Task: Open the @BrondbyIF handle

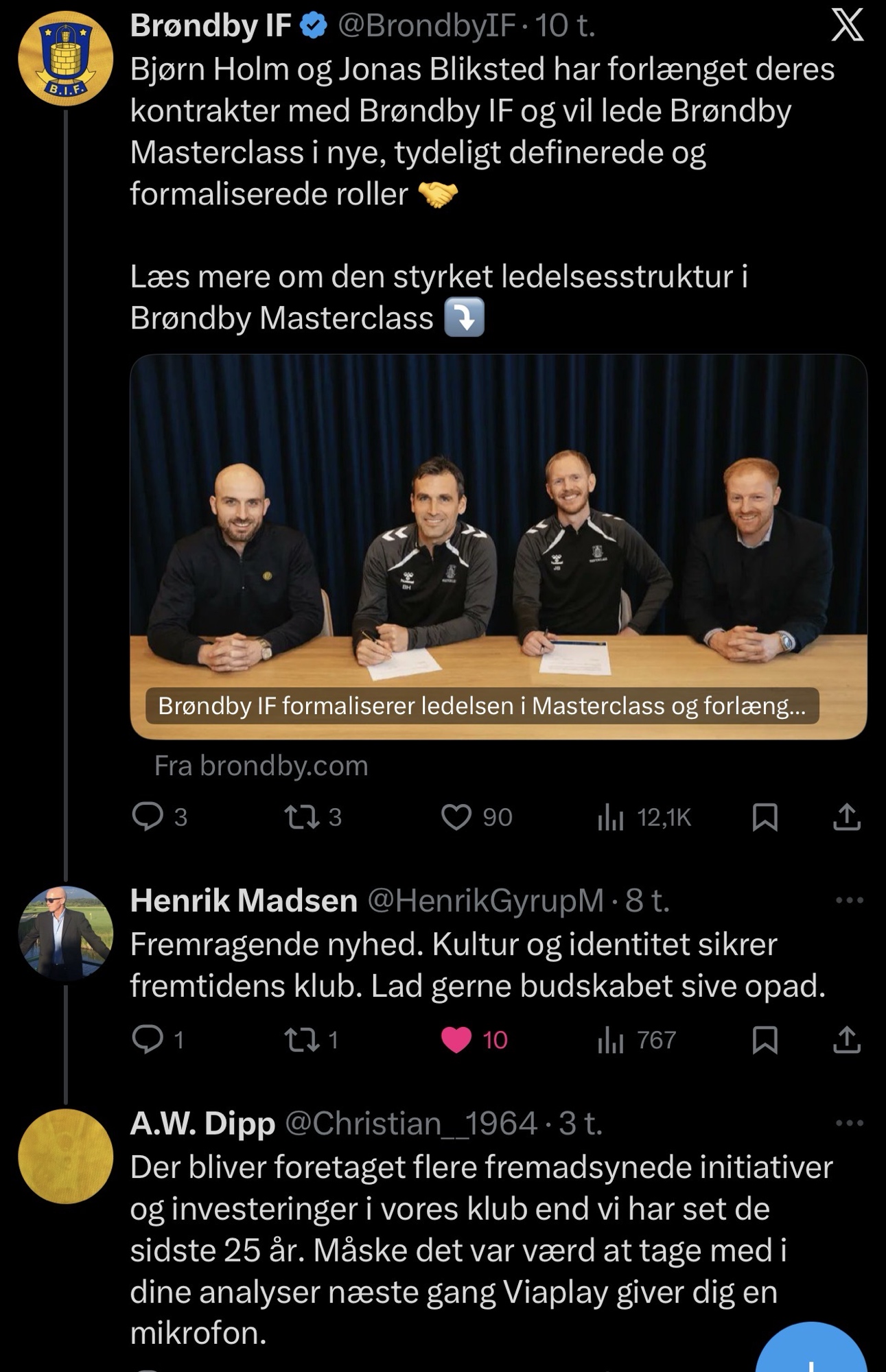Action: (x=425, y=26)
